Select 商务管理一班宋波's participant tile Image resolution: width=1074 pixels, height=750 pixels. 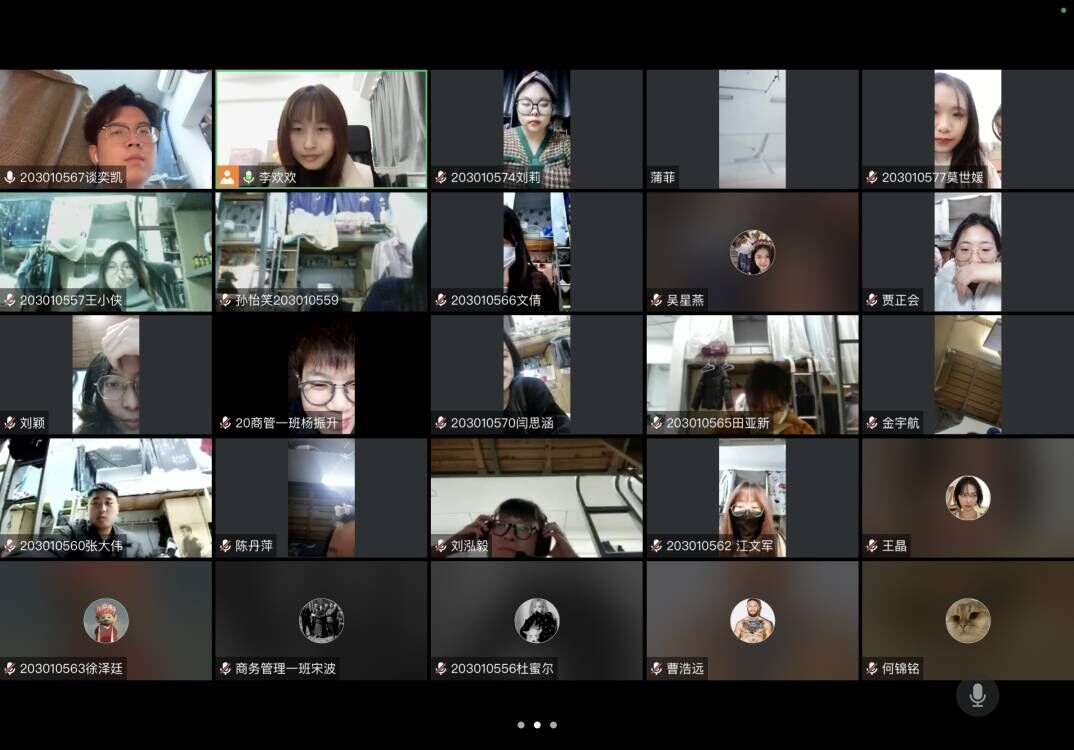coord(321,621)
